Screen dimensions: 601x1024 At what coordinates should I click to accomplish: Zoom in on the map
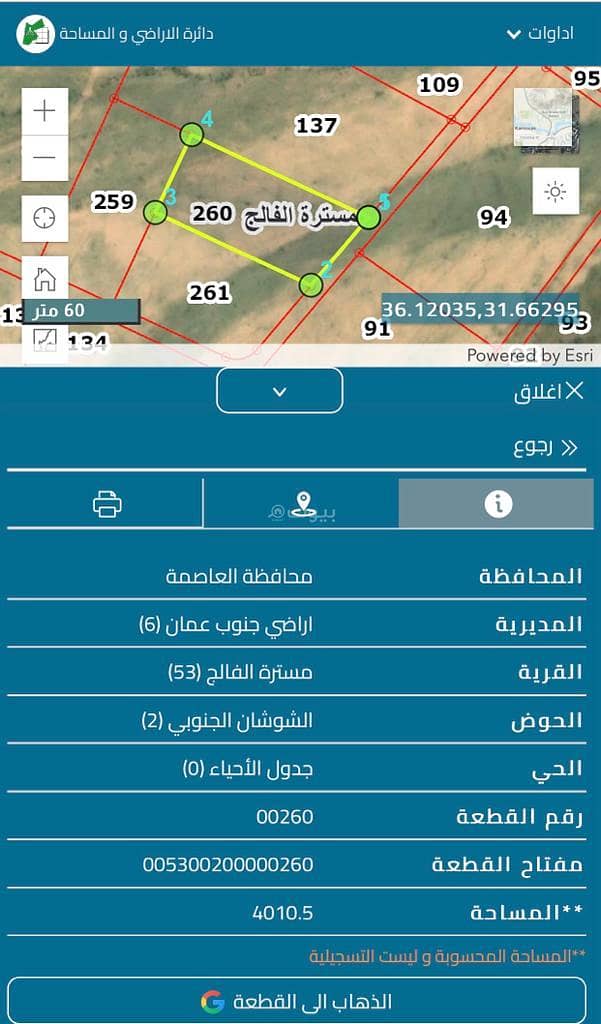pos(45,111)
